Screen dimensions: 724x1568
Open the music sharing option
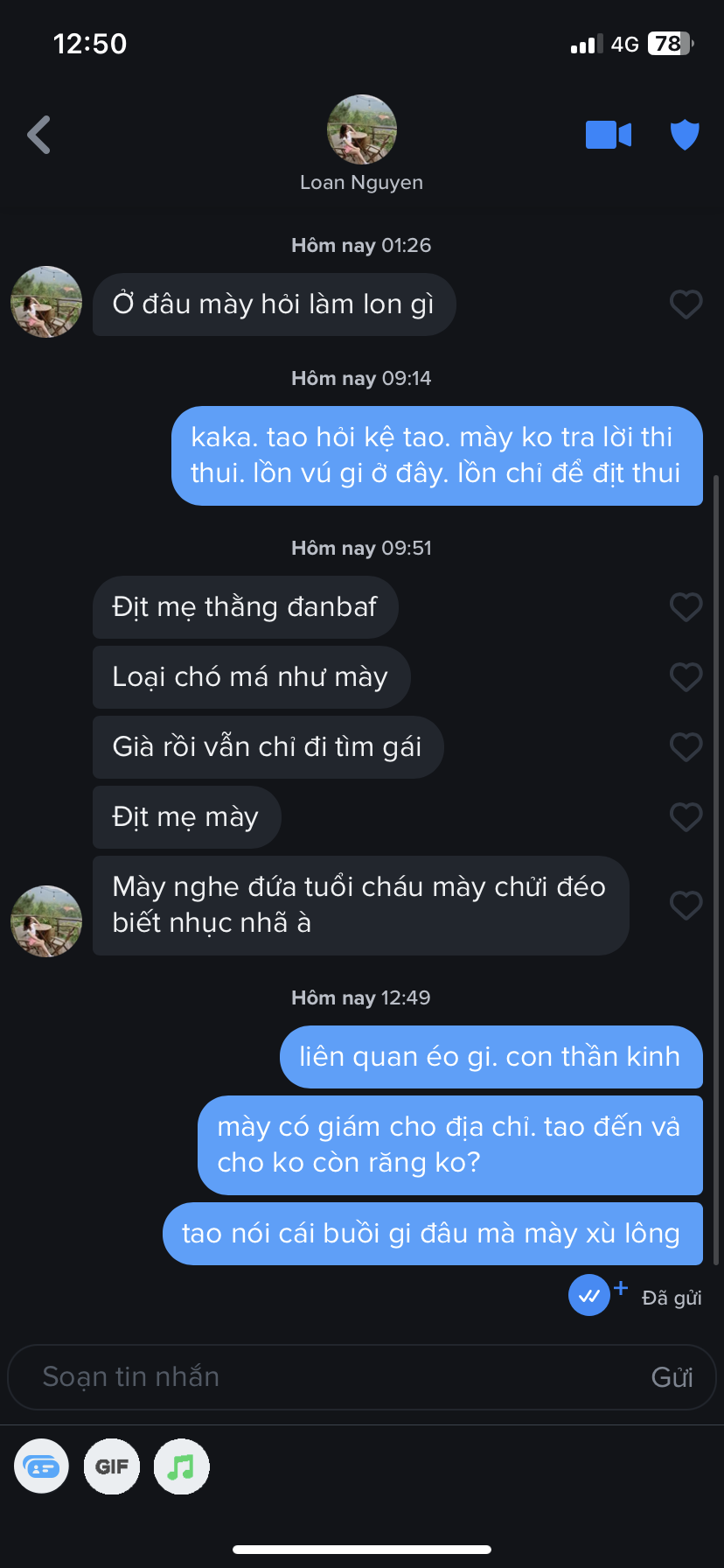point(181,1466)
